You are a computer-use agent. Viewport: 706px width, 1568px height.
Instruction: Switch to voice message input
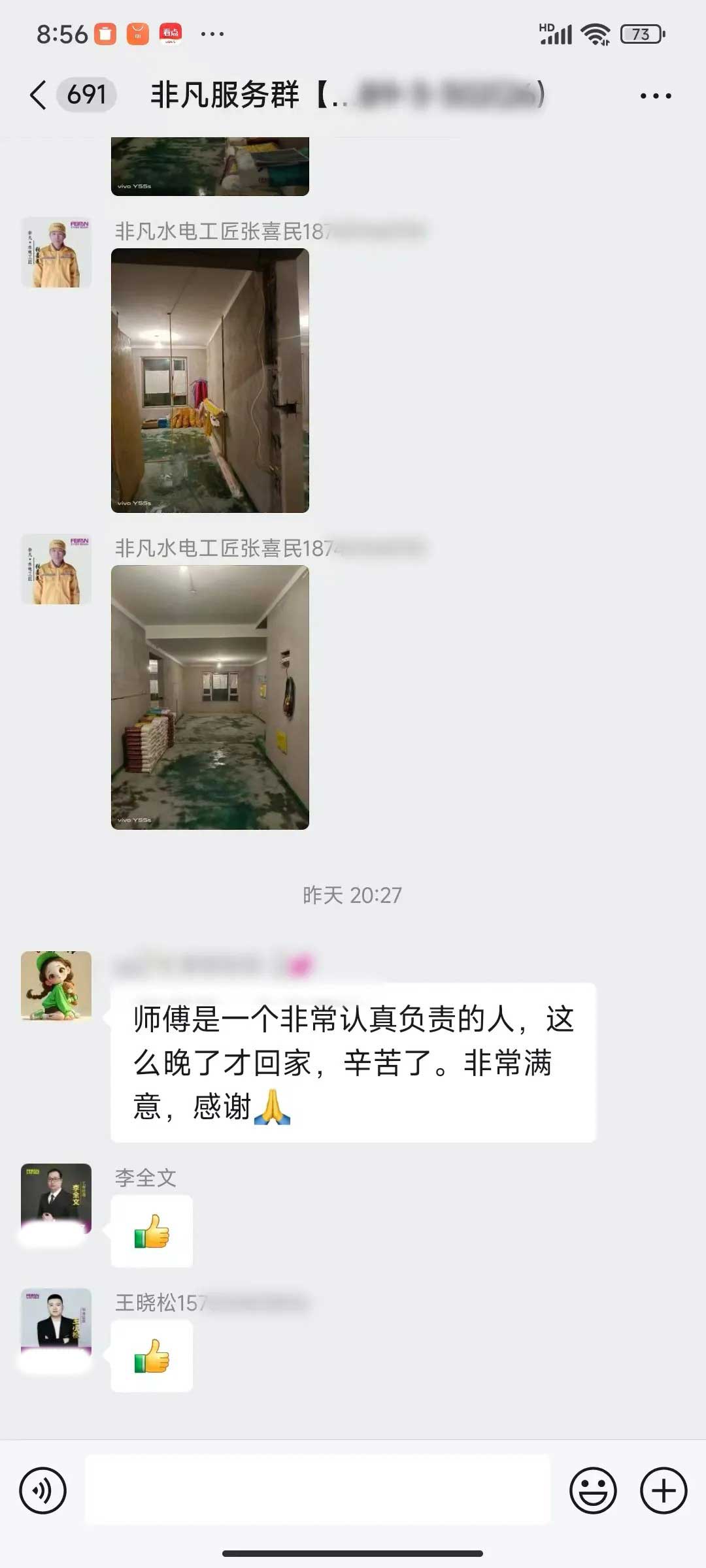(x=43, y=1490)
